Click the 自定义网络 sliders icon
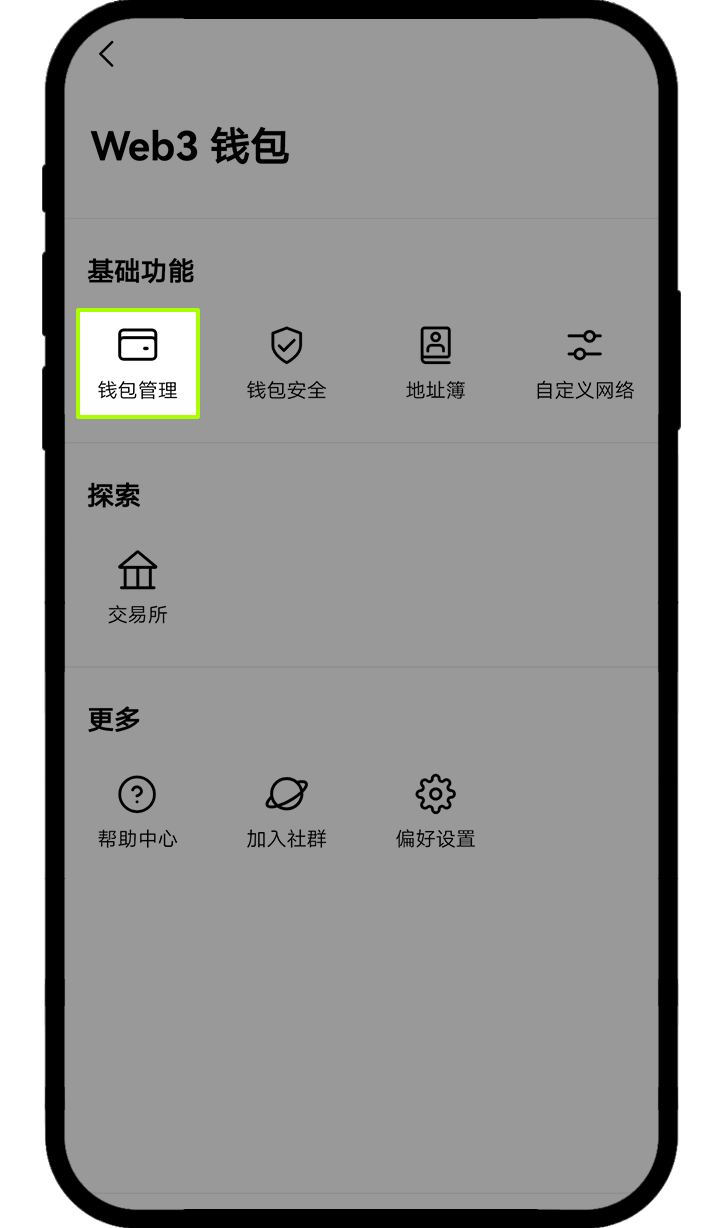 tap(584, 344)
